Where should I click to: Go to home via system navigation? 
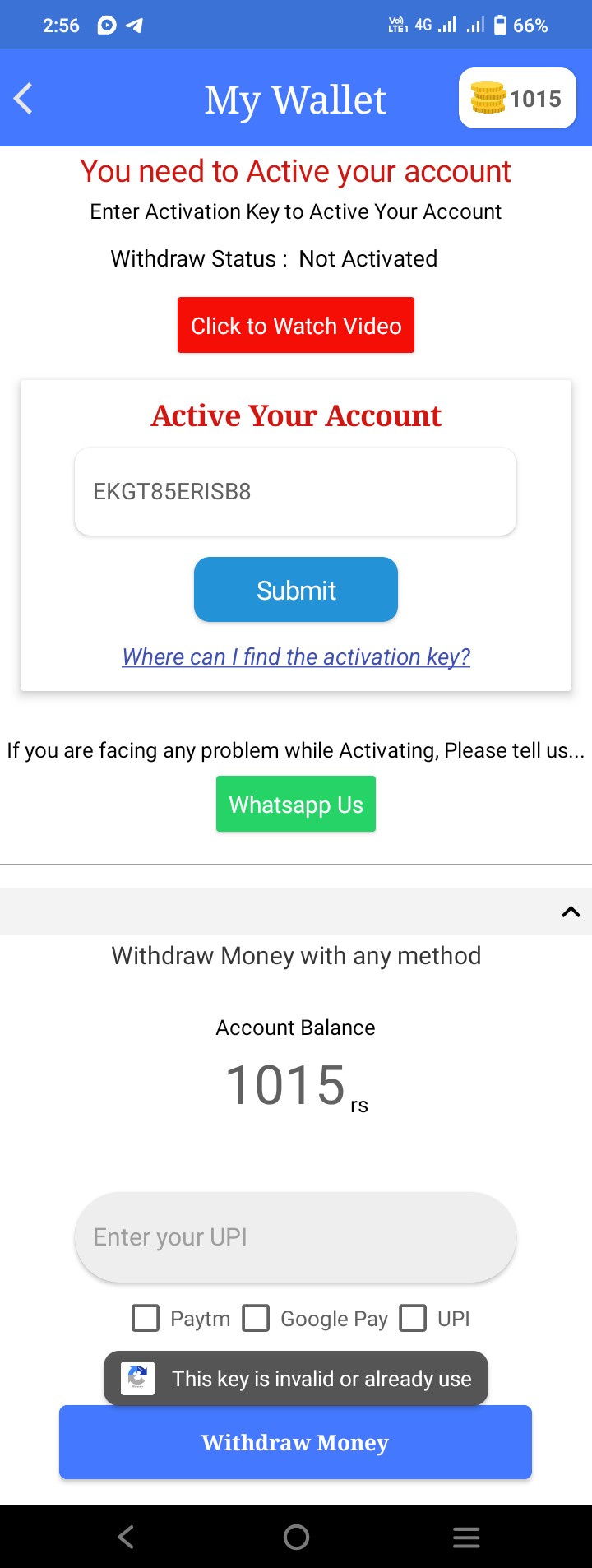(x=296, y=1537)
